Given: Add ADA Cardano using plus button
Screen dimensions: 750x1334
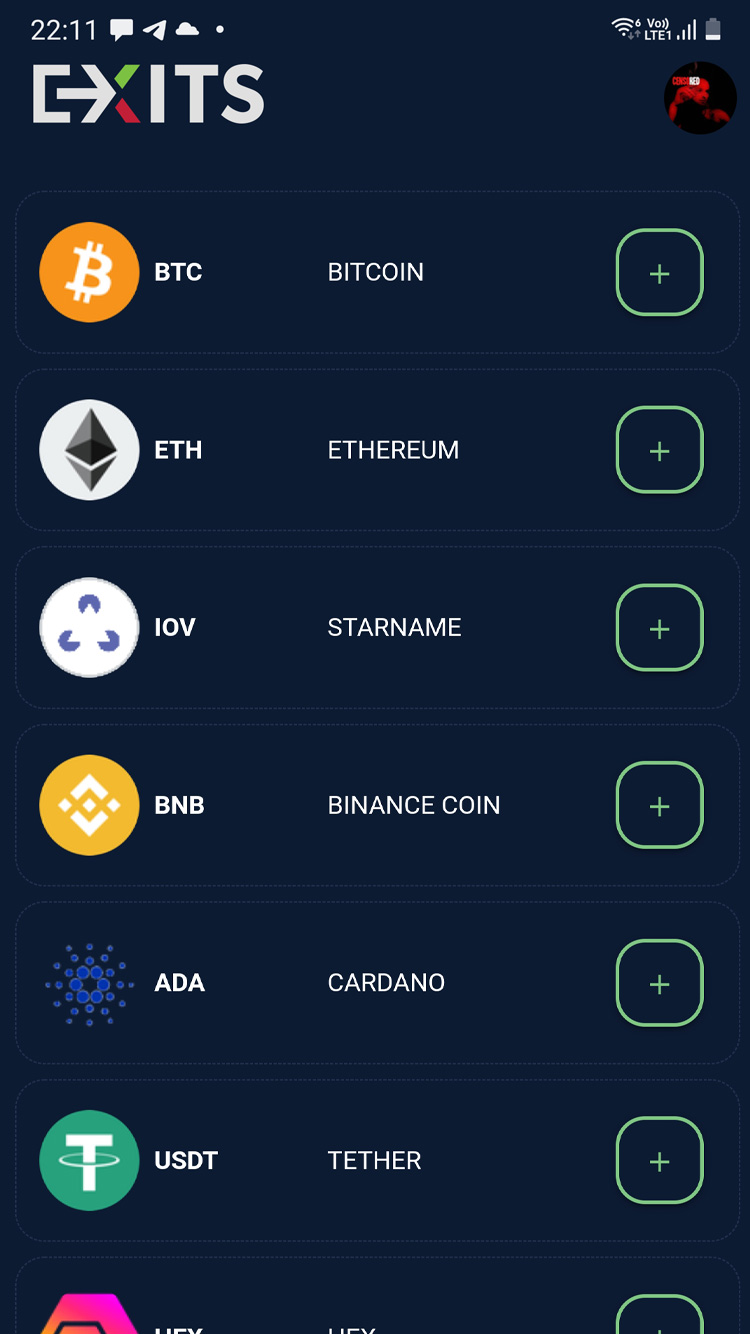Looking at the screenshot, I should [659, 983].
